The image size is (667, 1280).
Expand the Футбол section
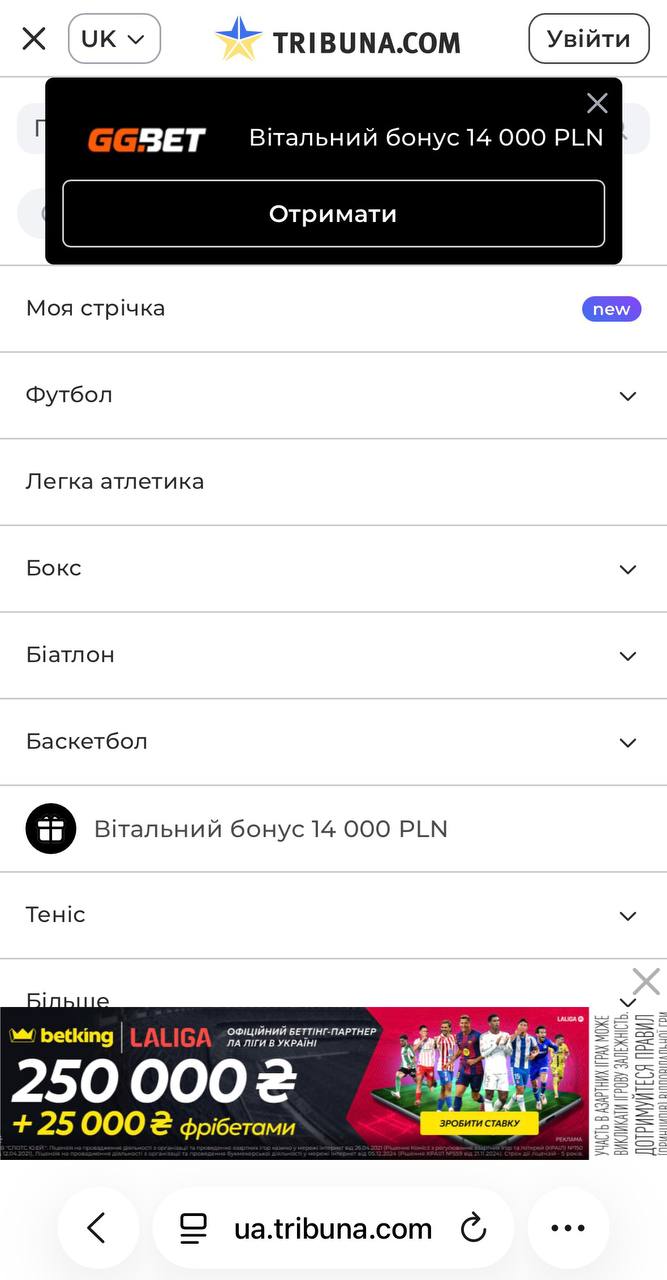coord(333,396)
